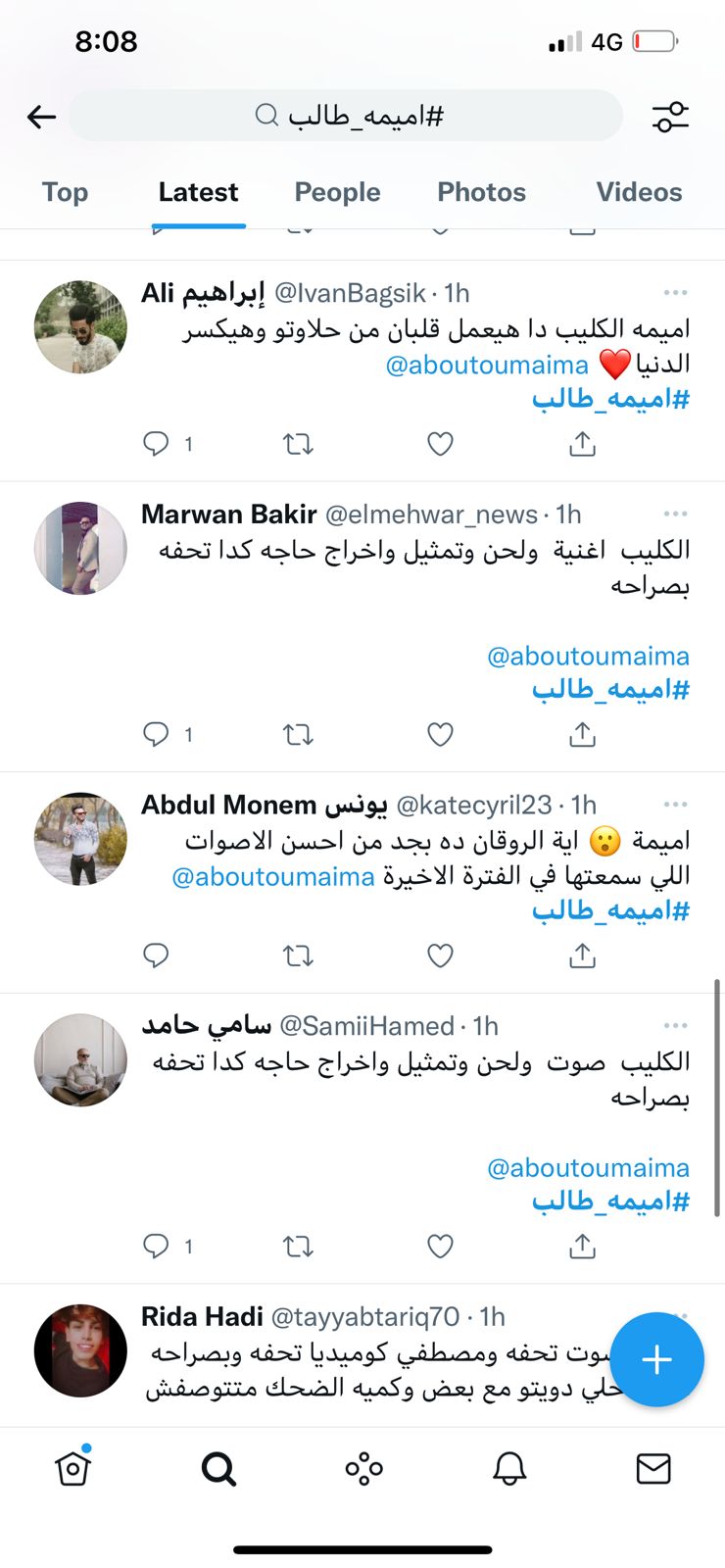Switch to the Top tab
Screen dimensions: 725x1568
point(65,192)
